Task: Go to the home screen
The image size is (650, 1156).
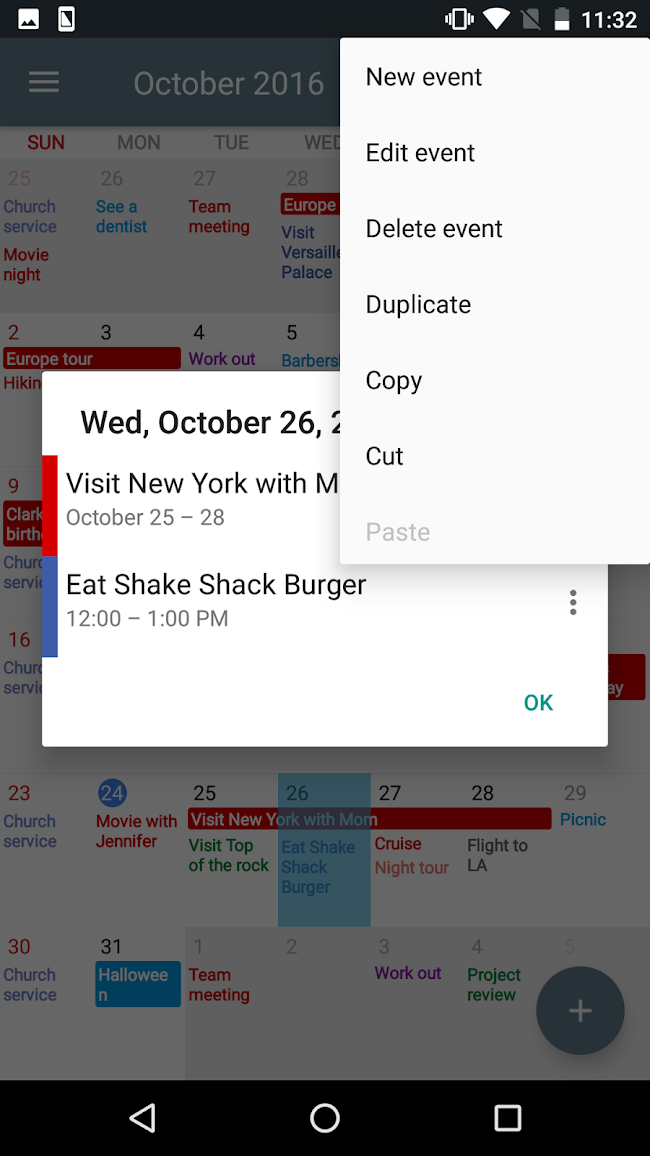Action: [325, 1118]
